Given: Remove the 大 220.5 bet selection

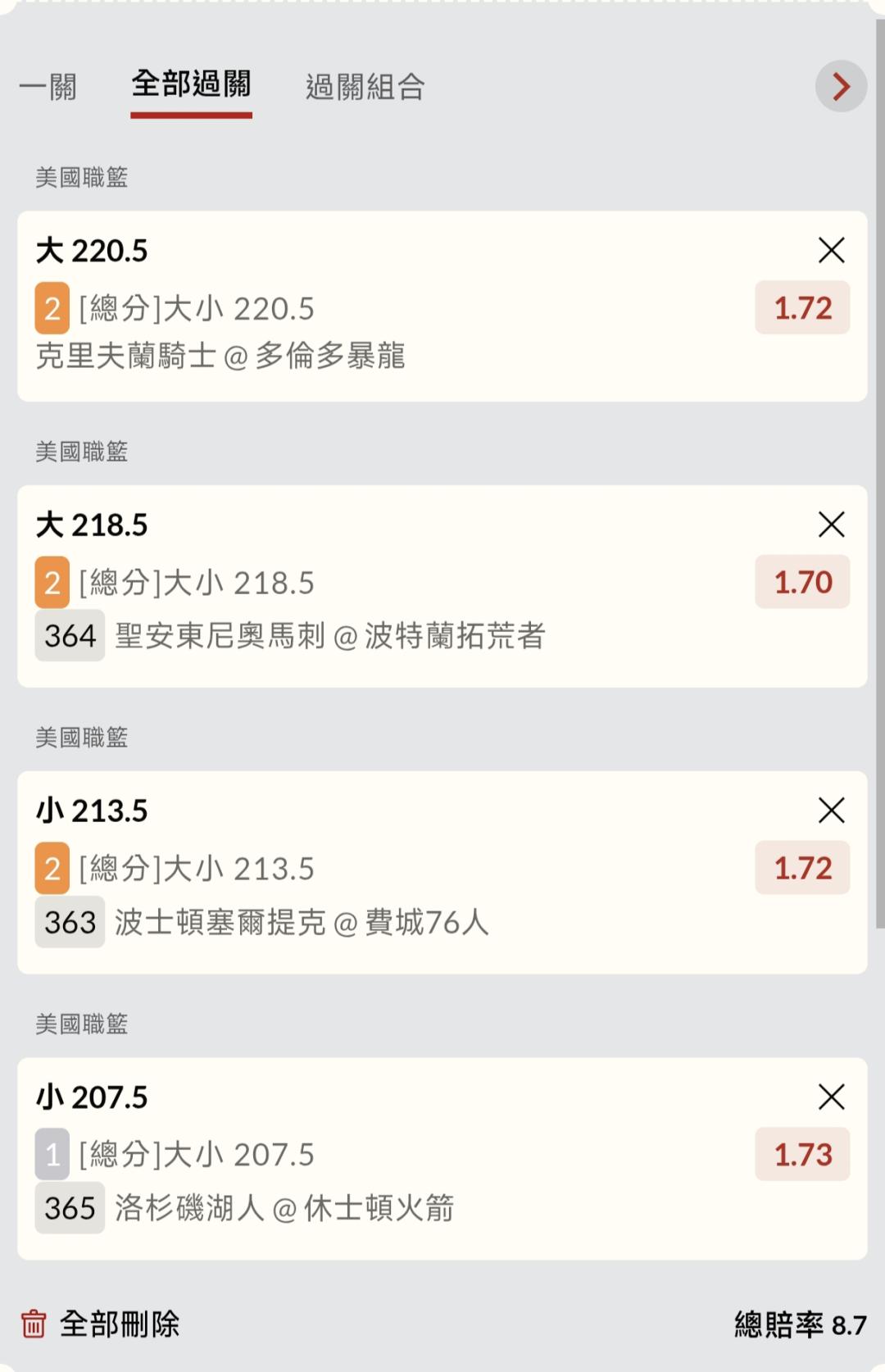Looking at the screenshot, I should (831, 250).
